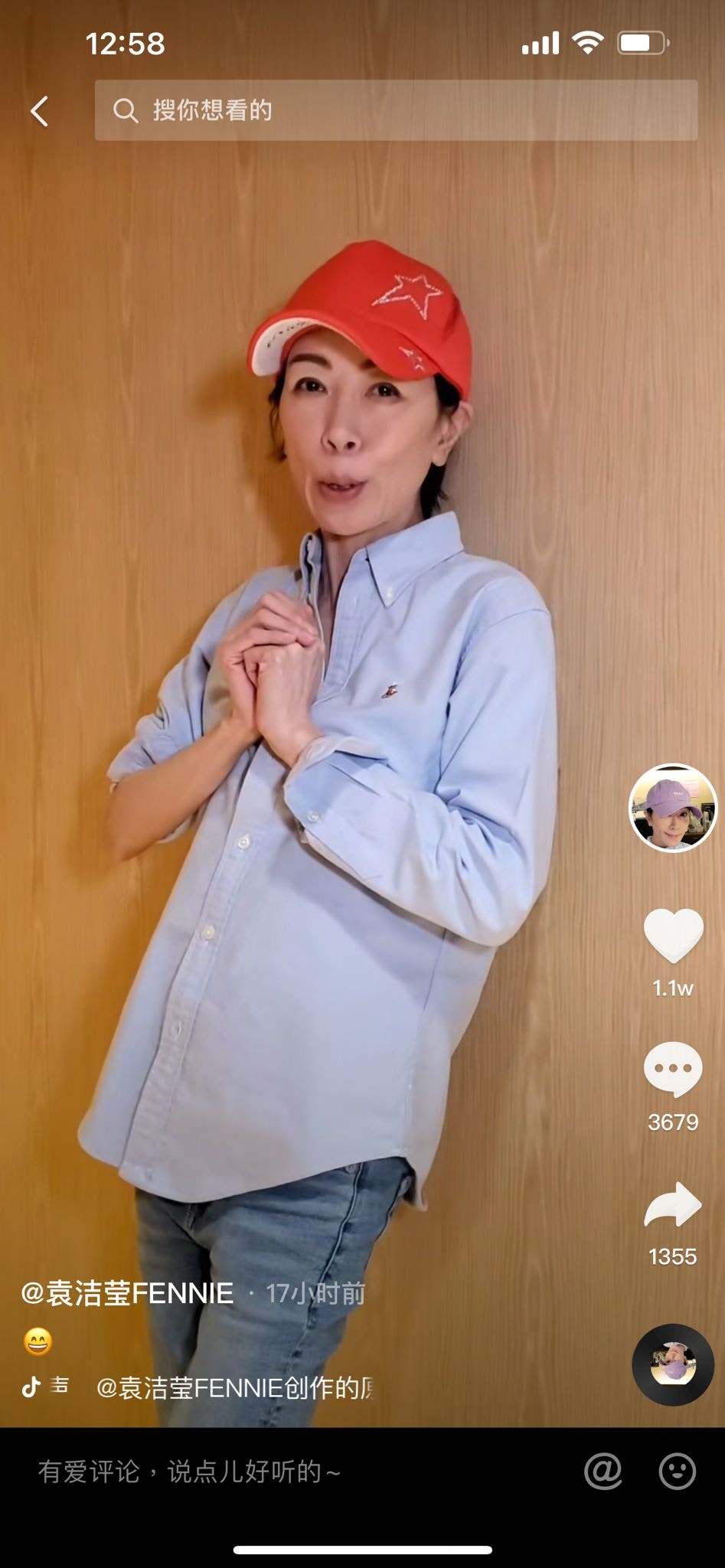Viewport: 725px width, 1568px height.
Task: Open the creator's round profile avatar
Action: pyautogui.click(x=672, y=808)
